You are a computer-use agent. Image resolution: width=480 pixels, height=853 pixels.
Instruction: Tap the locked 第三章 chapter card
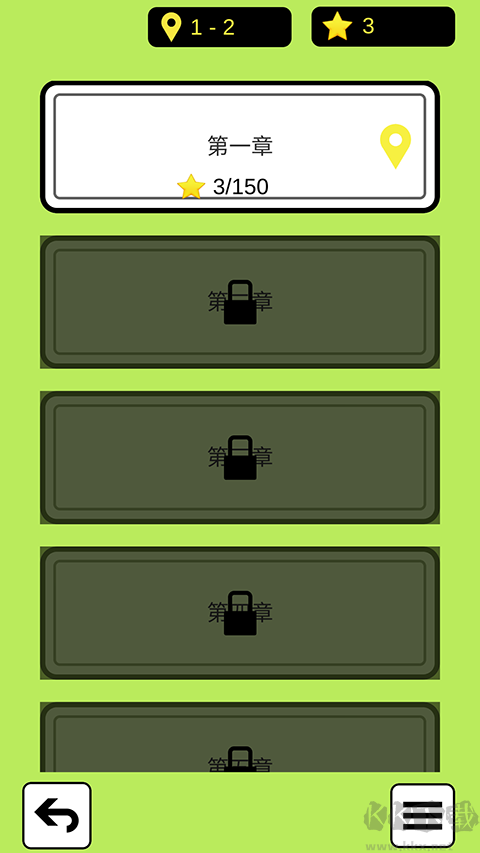click(240, 458)
